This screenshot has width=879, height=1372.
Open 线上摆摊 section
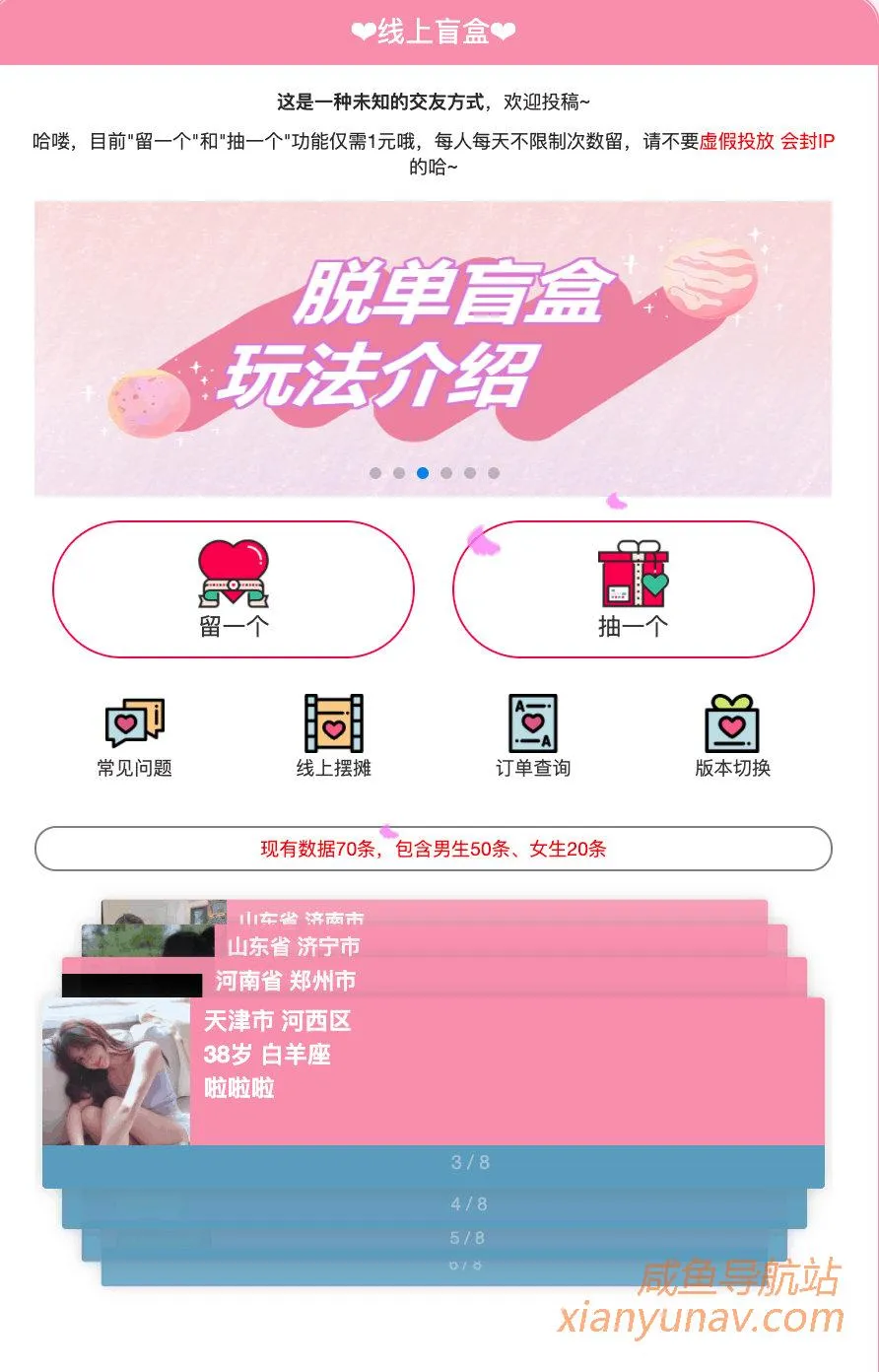click(334, 737)
